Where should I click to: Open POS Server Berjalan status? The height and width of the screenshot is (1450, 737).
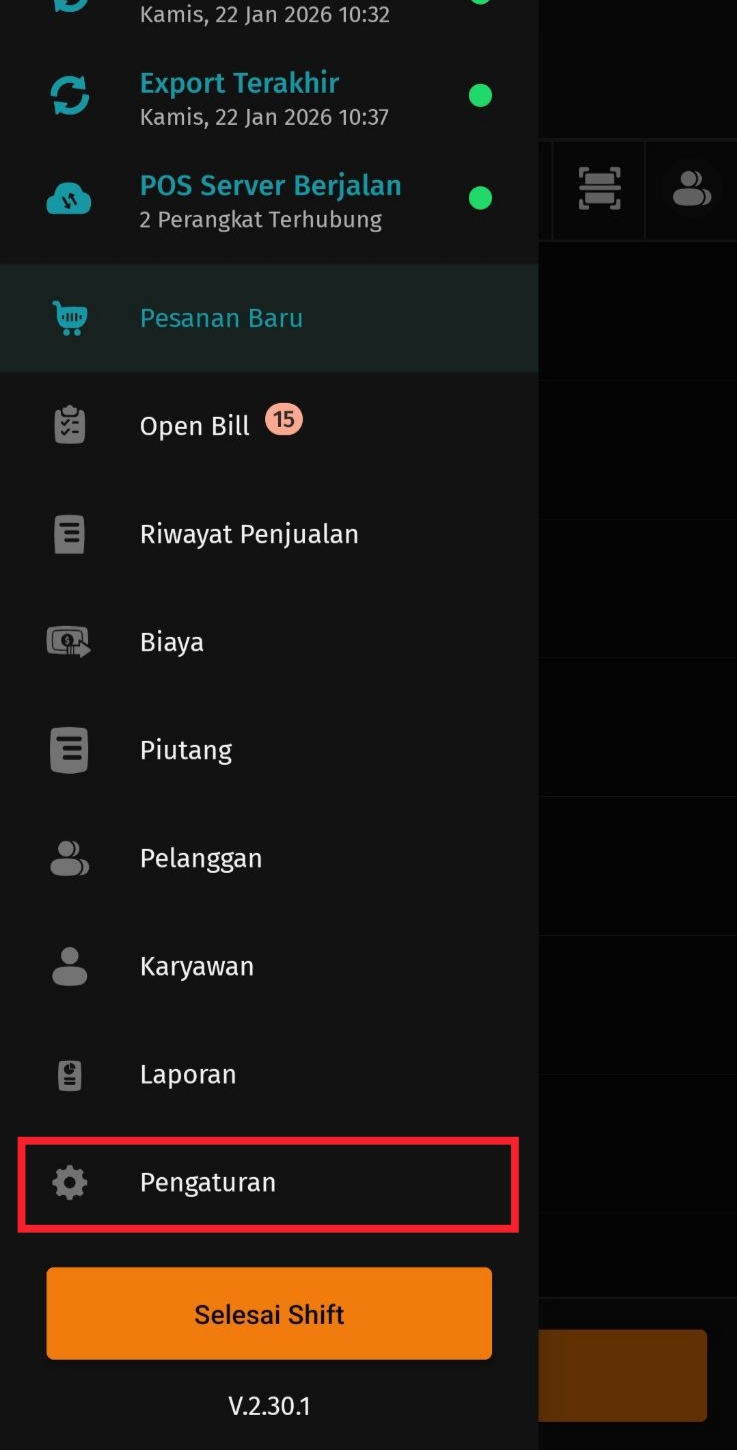270,199
